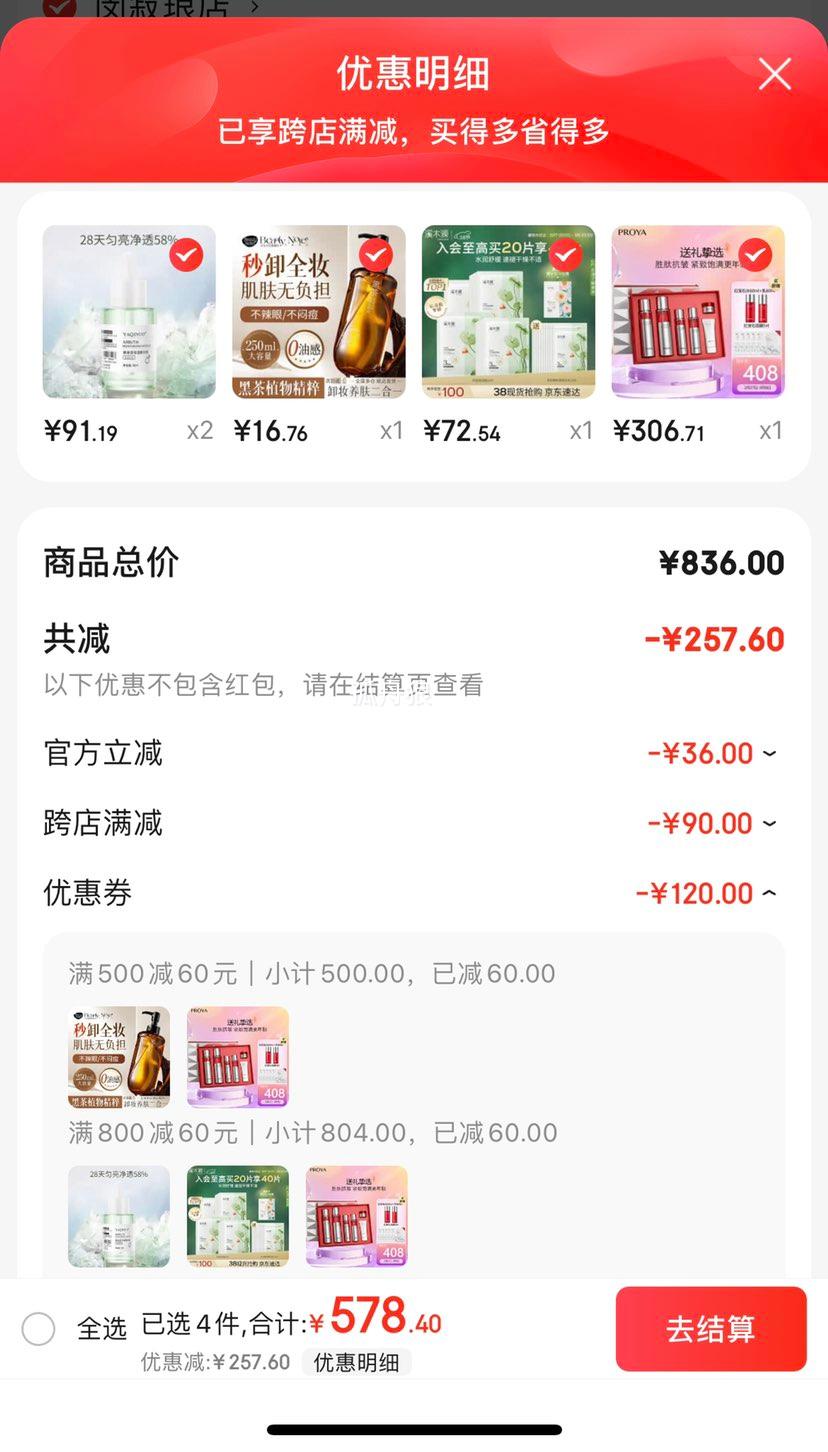Deselect the ¥91.19 green serum product checkmark

click(x=185, y=256)
